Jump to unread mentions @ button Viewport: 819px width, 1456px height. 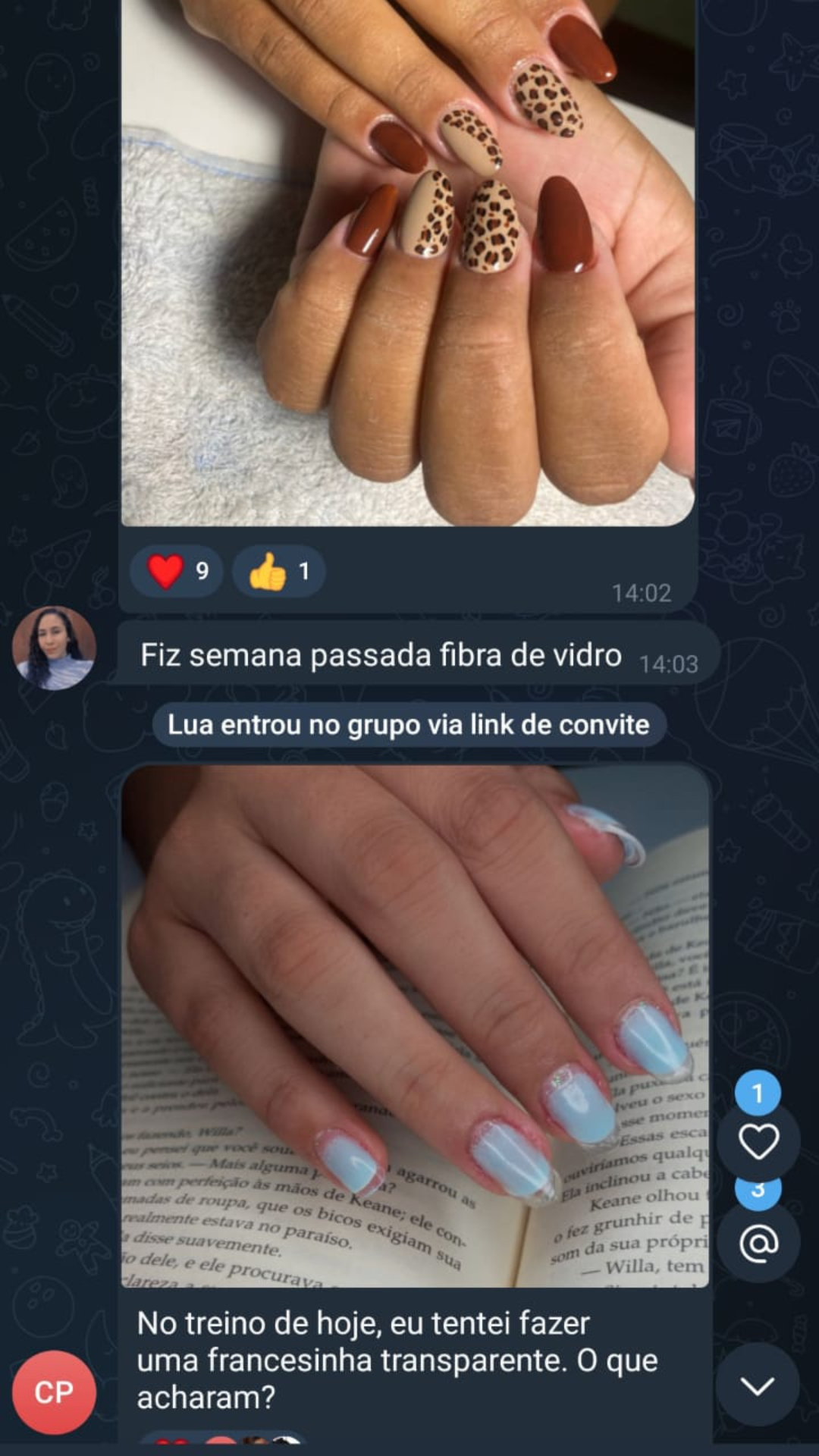click(758, 1244)
